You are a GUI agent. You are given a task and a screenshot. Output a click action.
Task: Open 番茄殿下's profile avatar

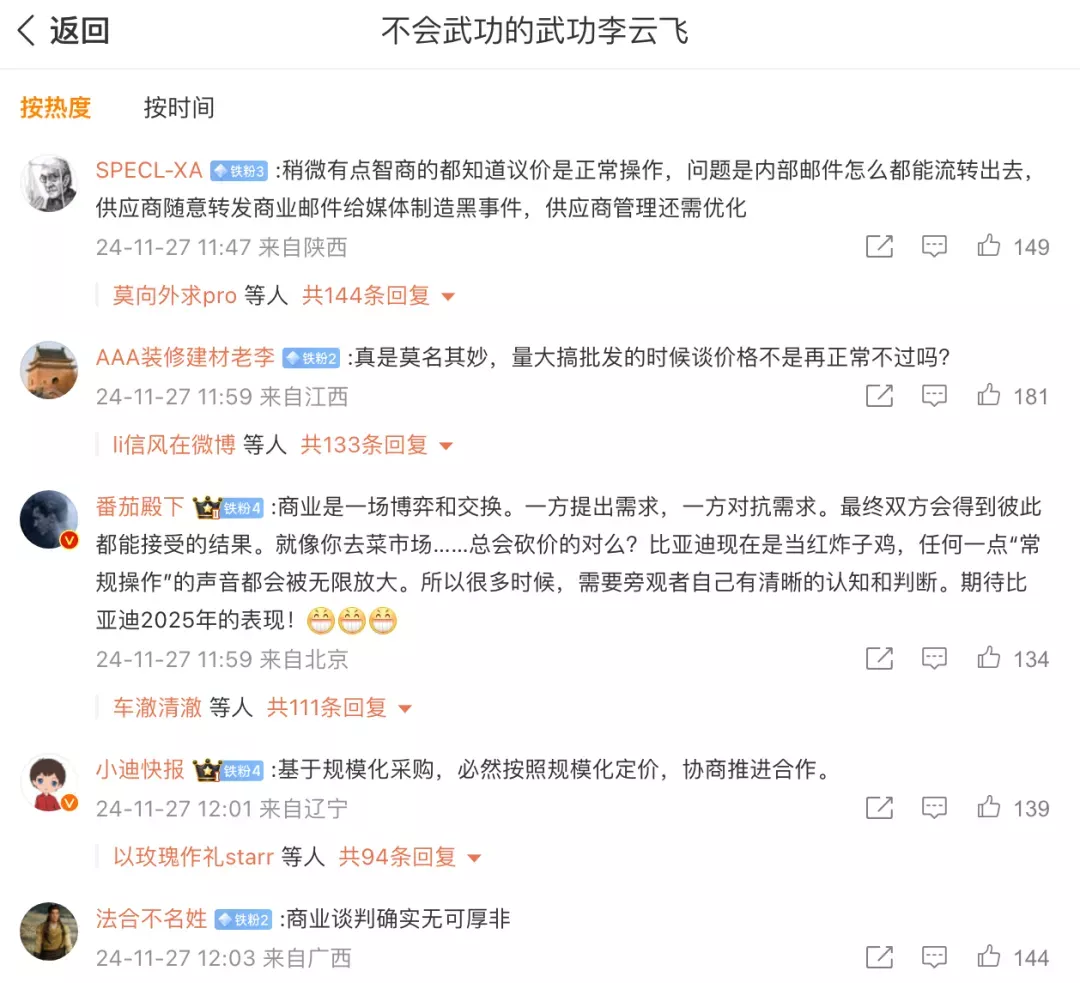coord(49,519)
